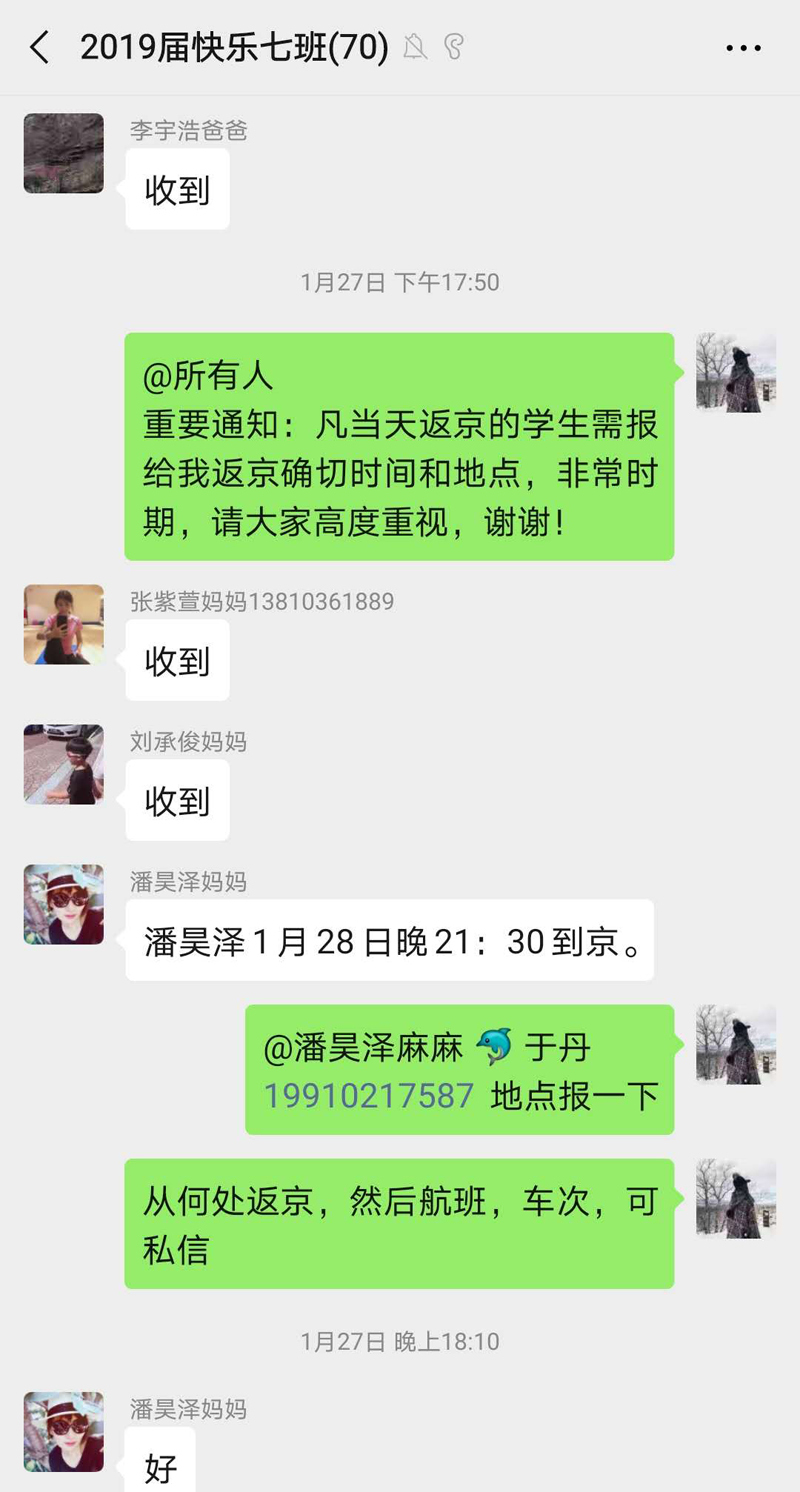Tap my avatar beside 从何处返京 message

(x=736, y=1199)
